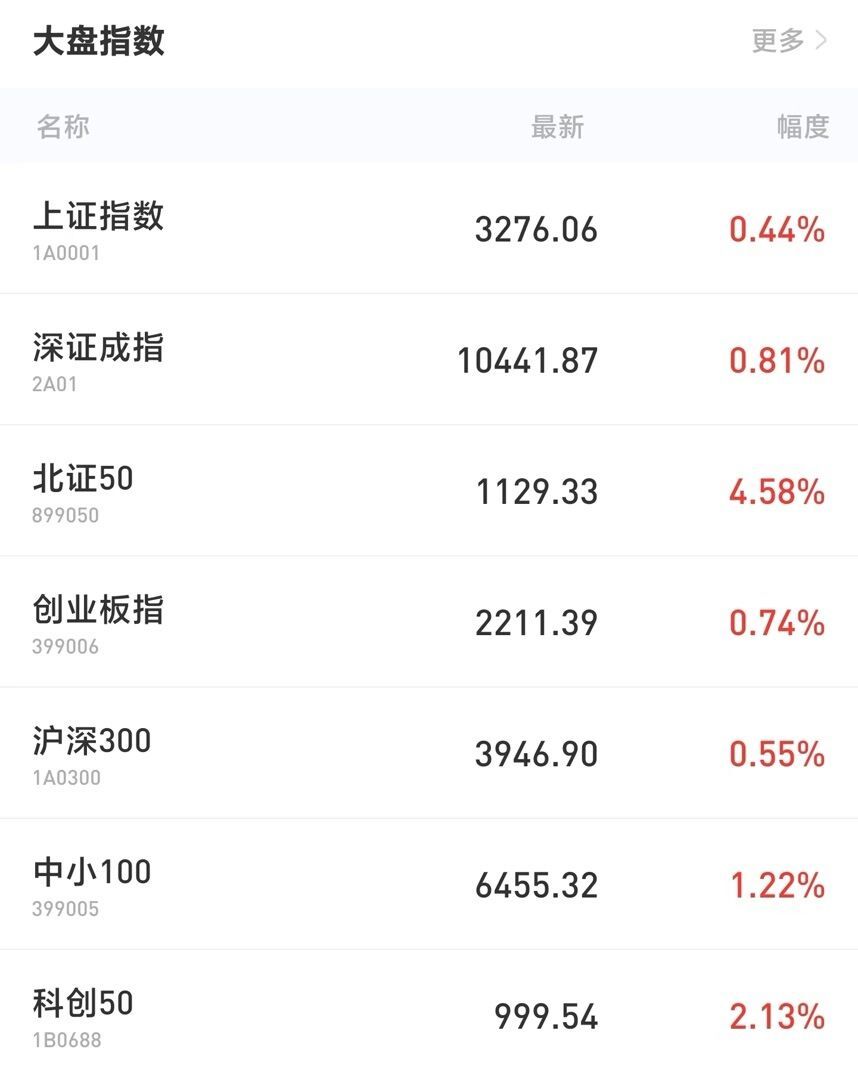View details for 北证50
858x1080 pixels.
click(429, 490)
